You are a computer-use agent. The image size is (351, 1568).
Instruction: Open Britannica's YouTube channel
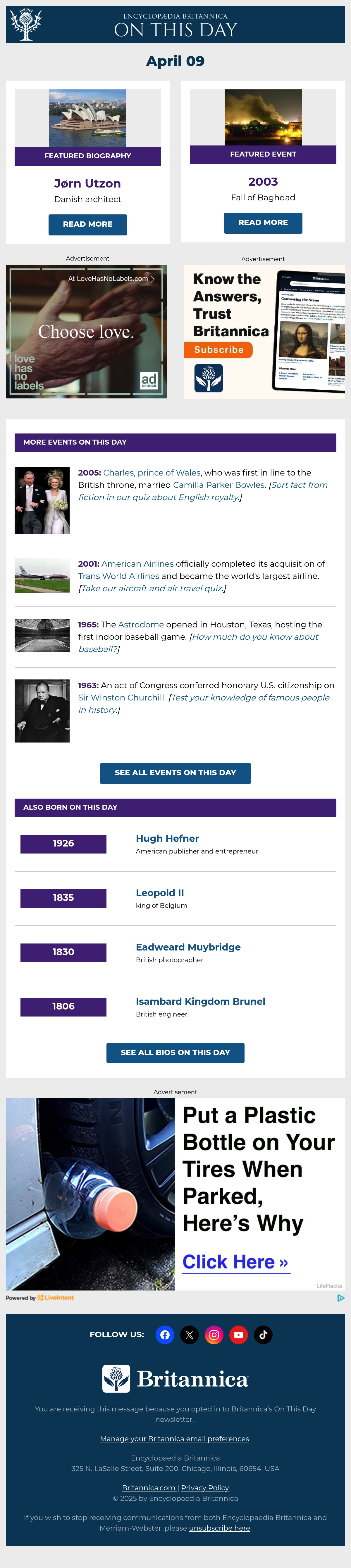tap(238, 1335)
